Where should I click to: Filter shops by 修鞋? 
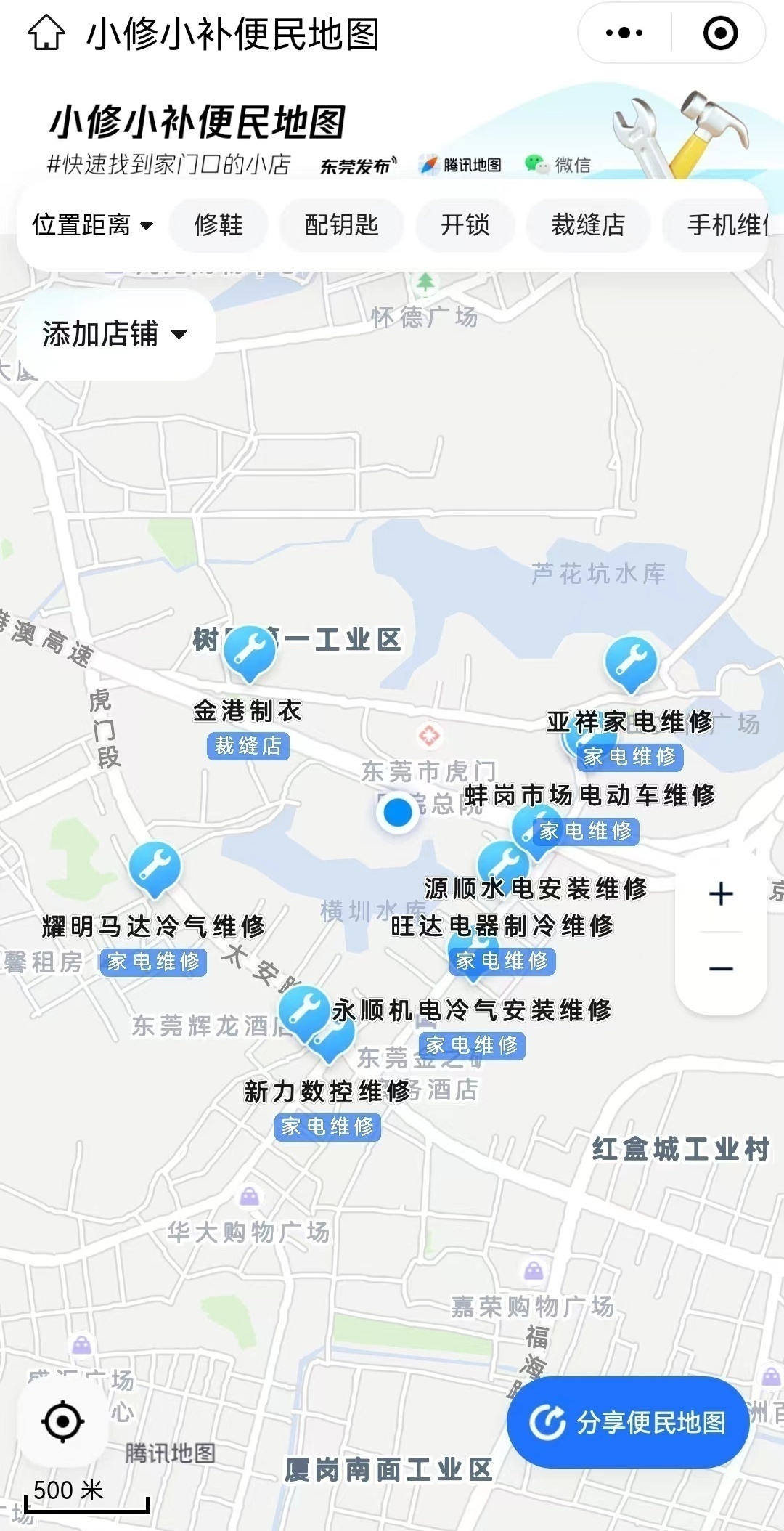[x=219, y=225]
